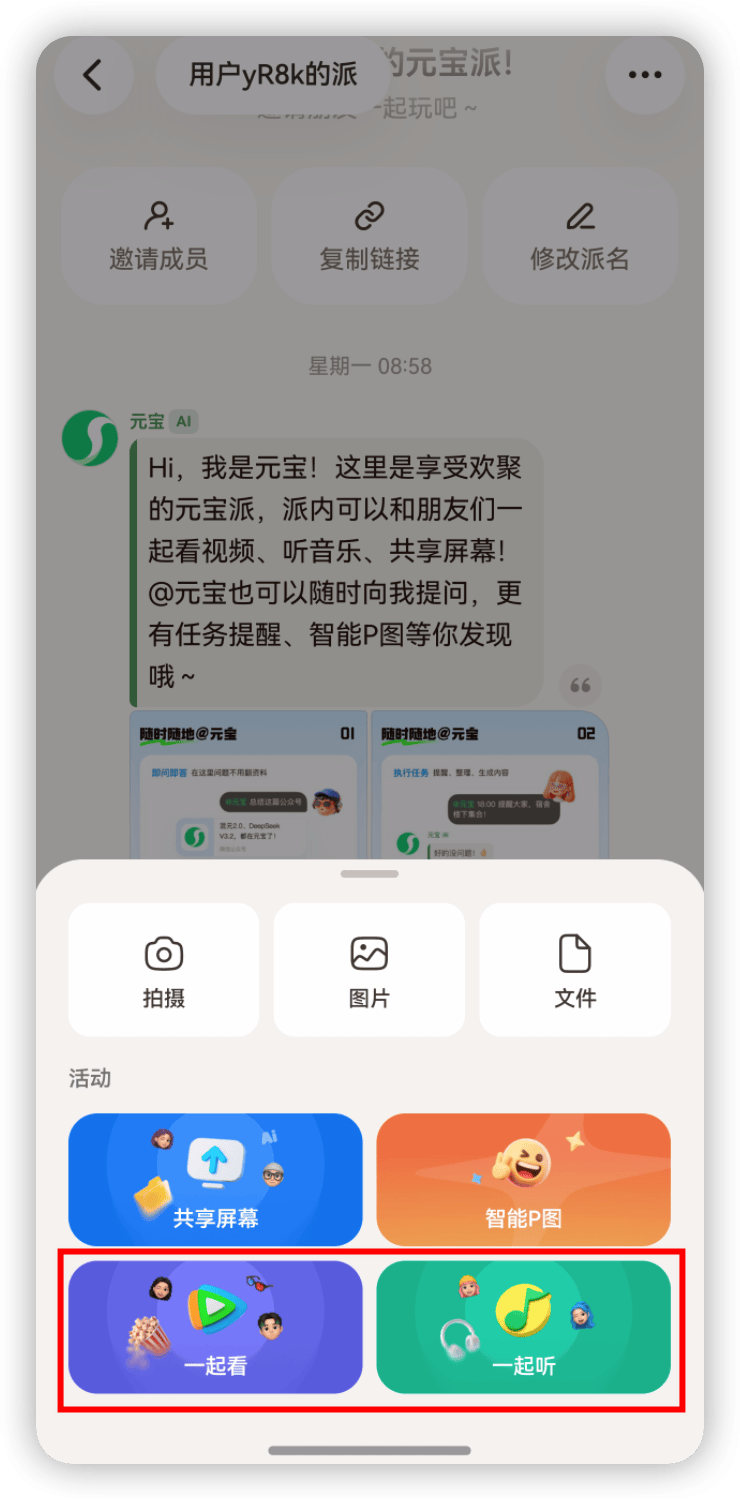
Task: Launch 一起看 to watch together
Action: [215, 1327]
